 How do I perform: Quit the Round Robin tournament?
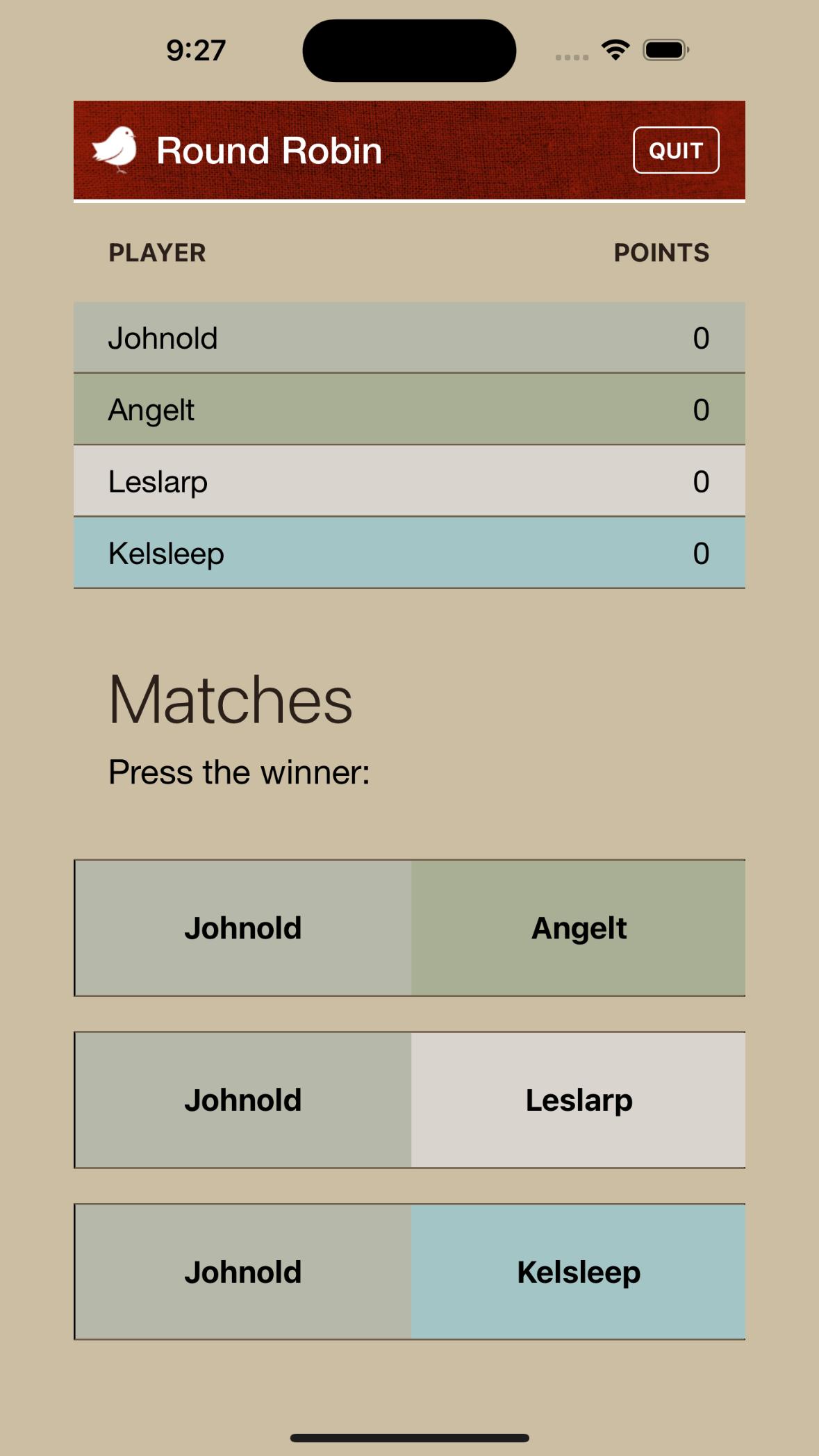675,150
